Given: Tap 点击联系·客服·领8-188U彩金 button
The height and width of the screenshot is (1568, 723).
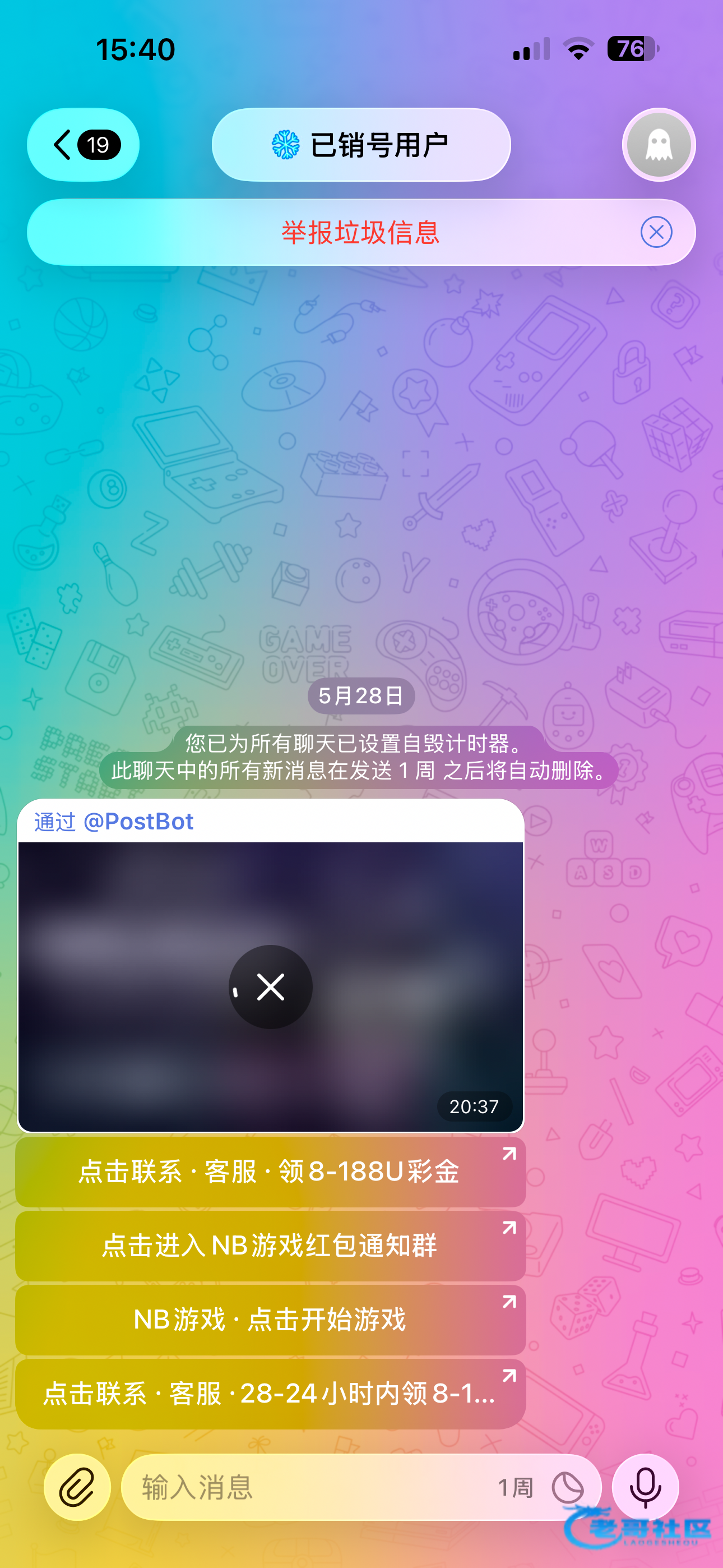Looking at the screenshot, I should (270, 1172).
